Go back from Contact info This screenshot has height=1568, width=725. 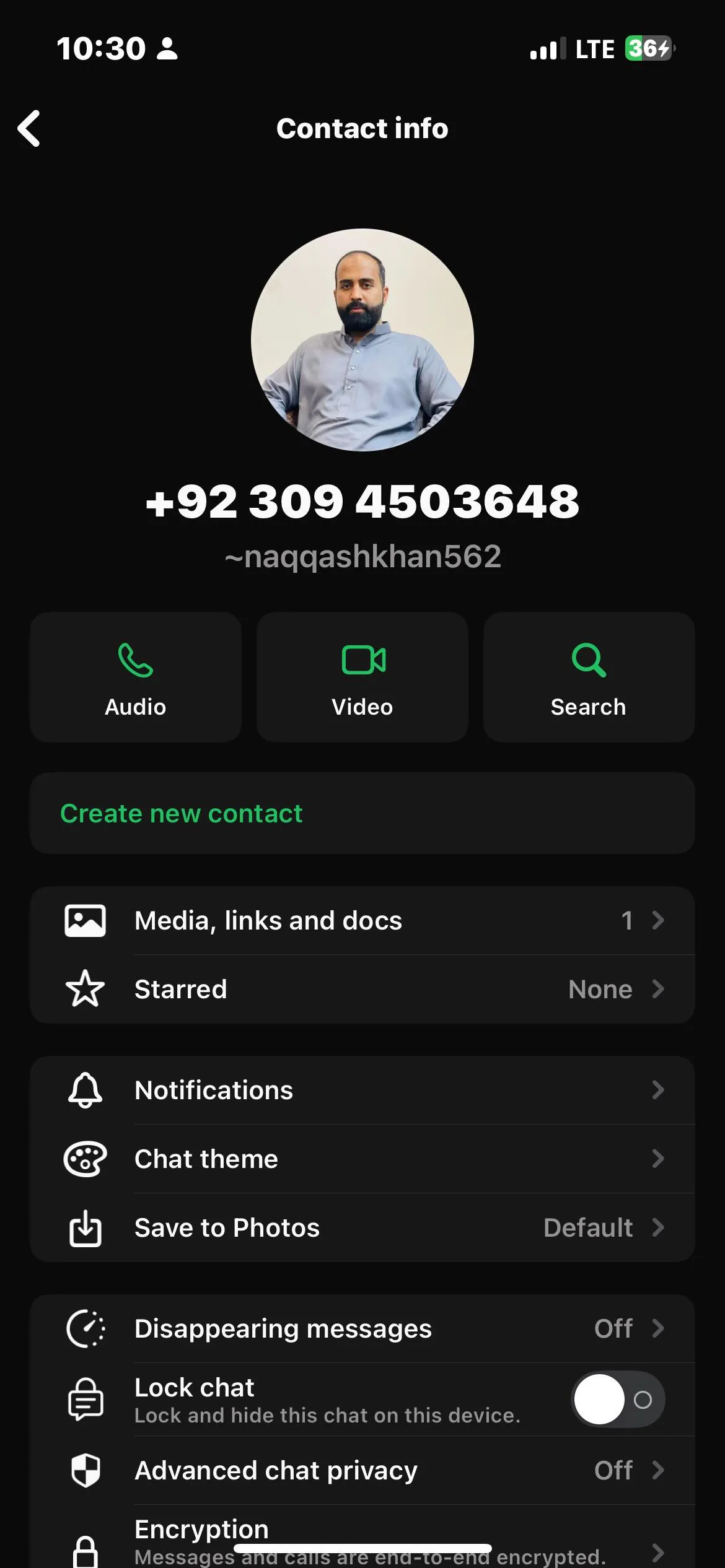coord(29,128)
